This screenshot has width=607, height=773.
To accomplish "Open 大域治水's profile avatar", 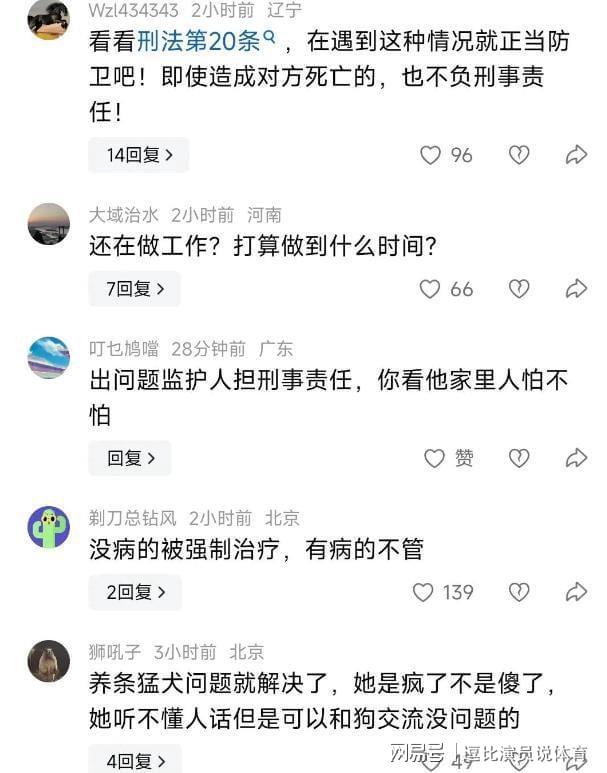I will coord(49,223).
